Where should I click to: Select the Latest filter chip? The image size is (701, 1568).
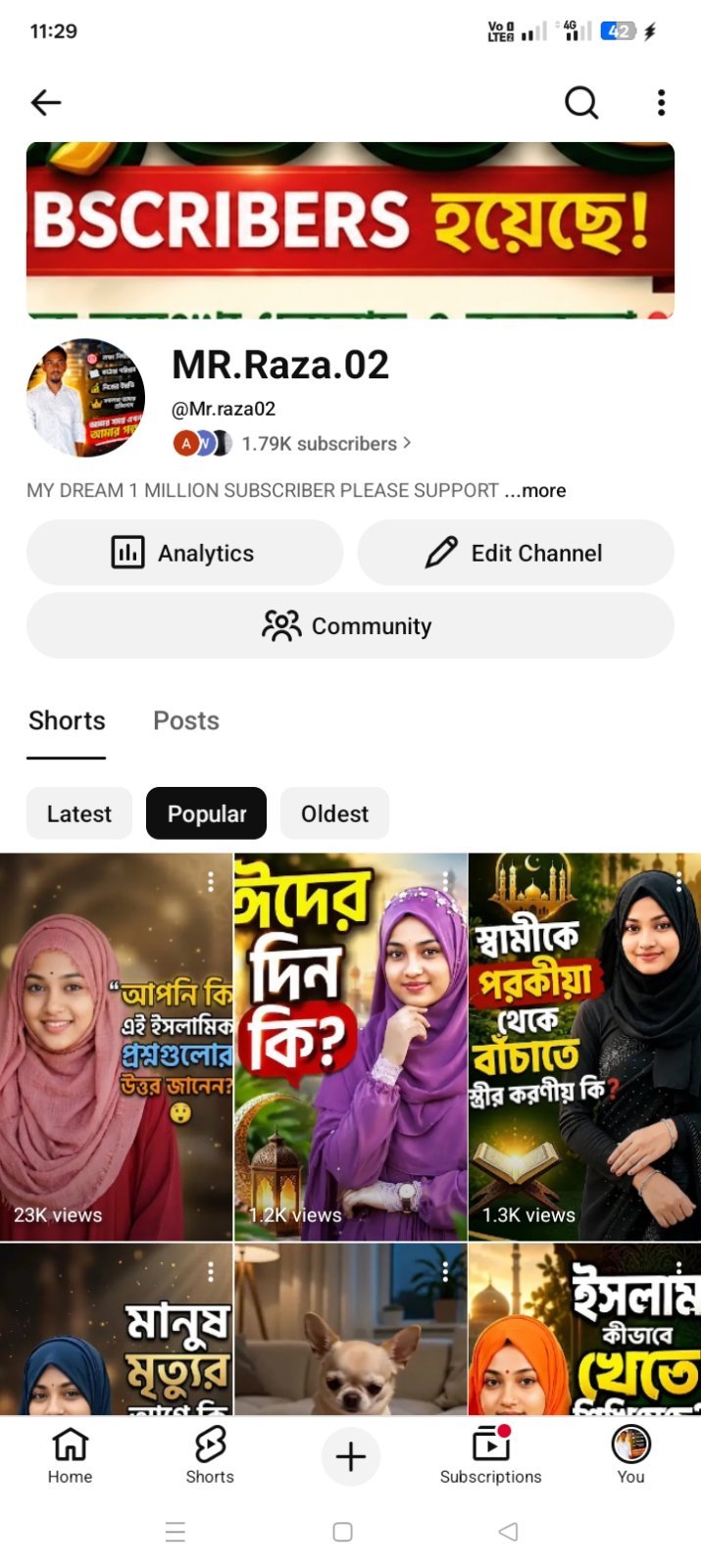(79, 813)
